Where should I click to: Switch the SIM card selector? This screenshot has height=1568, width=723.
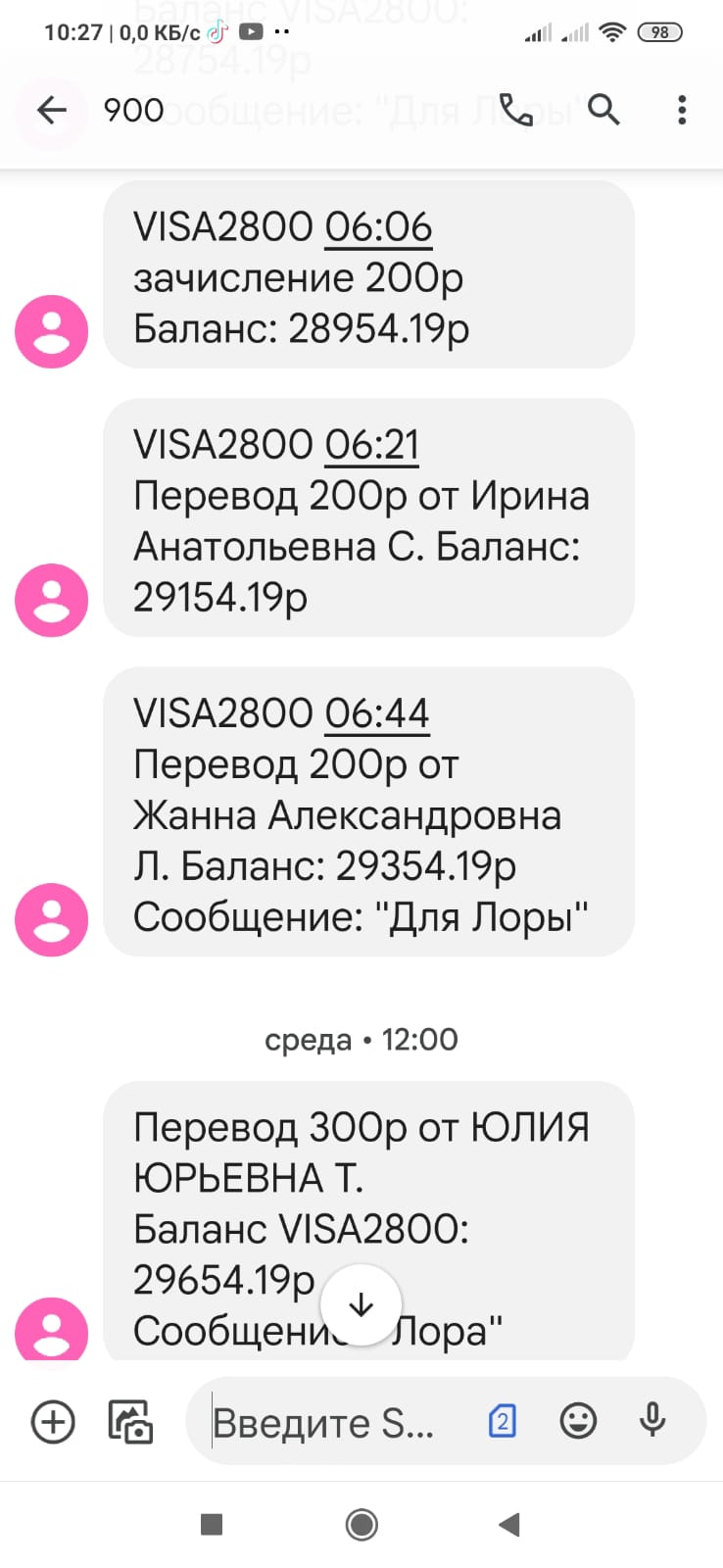pyautogui.click(x=502, y=1421)
